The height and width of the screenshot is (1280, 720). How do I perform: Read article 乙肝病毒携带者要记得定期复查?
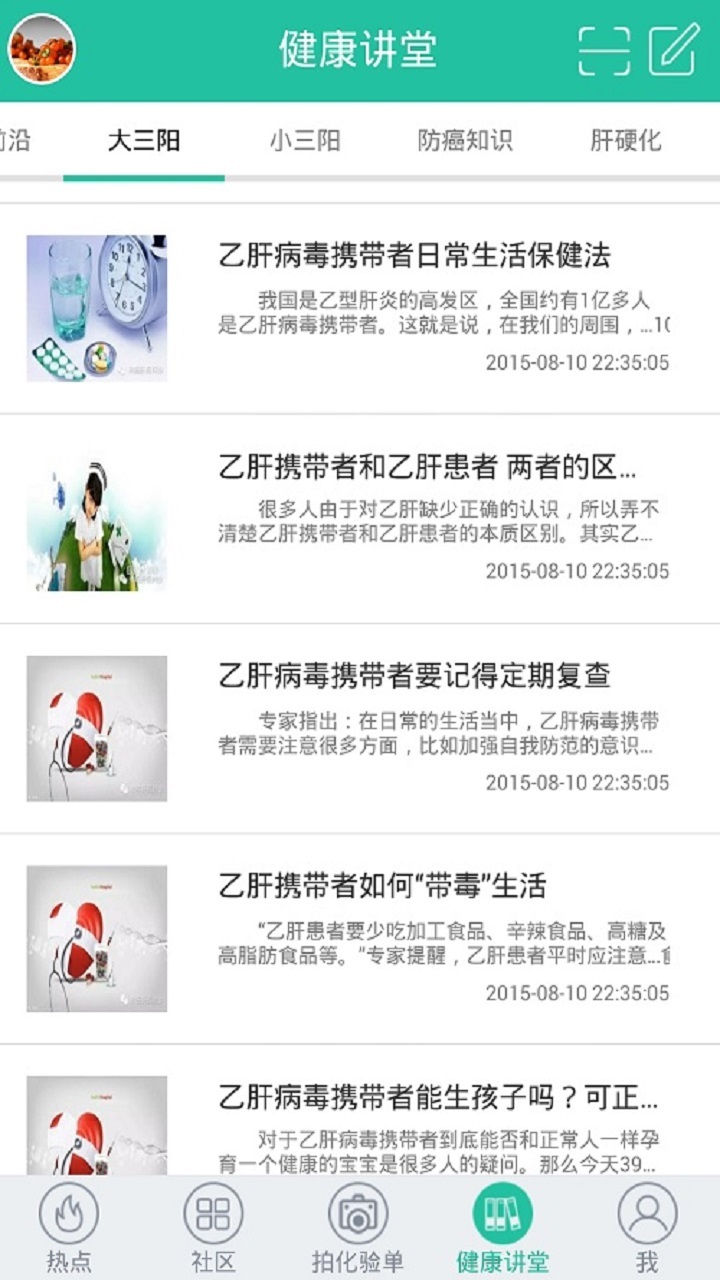[414, 677]
